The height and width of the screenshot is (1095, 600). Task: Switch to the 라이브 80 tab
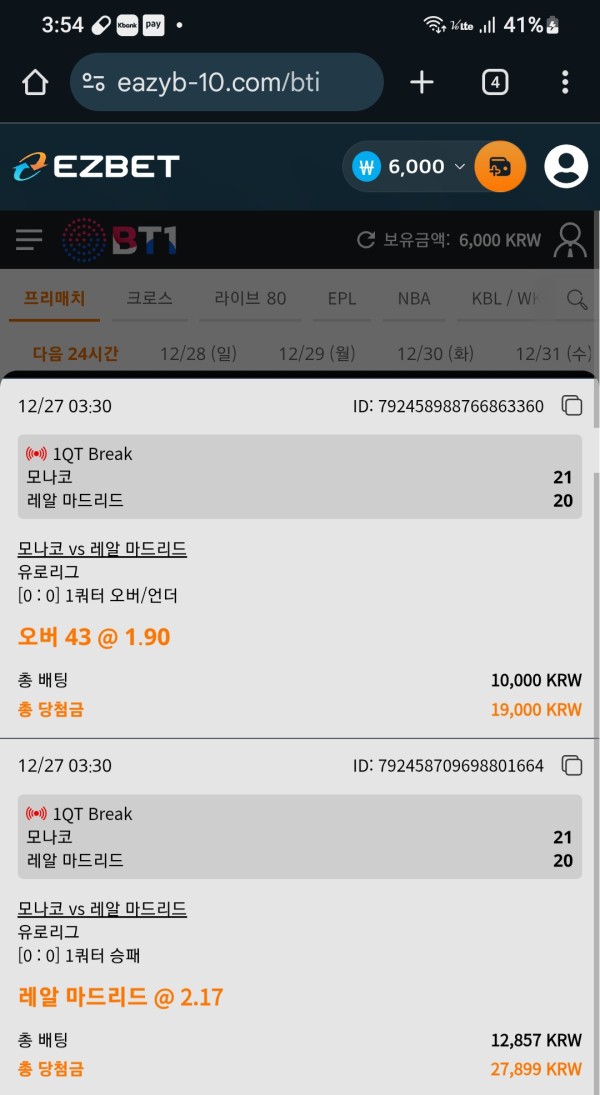[250, 298]
